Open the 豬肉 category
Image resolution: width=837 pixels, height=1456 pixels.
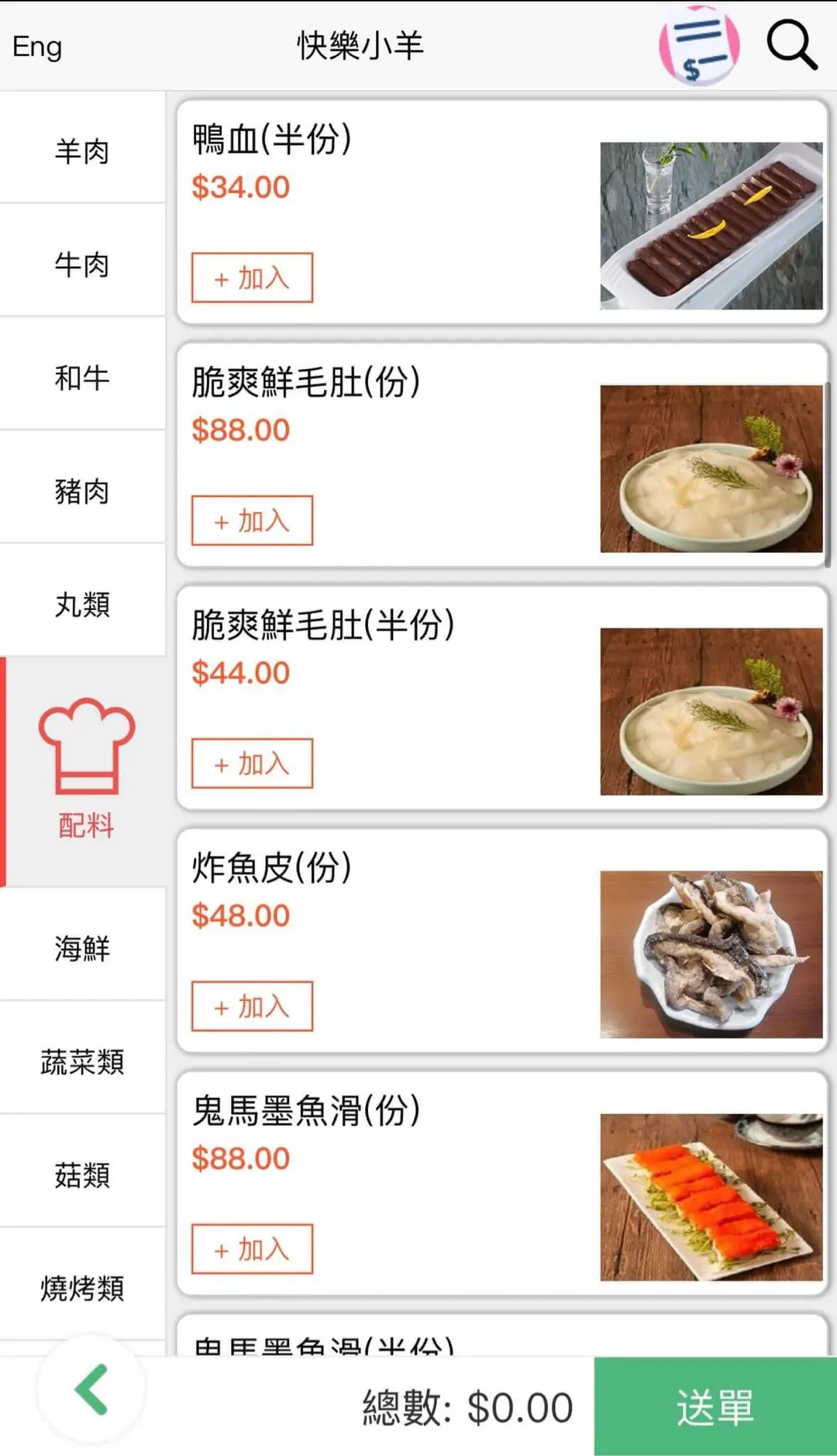click(x=82, y=491)
